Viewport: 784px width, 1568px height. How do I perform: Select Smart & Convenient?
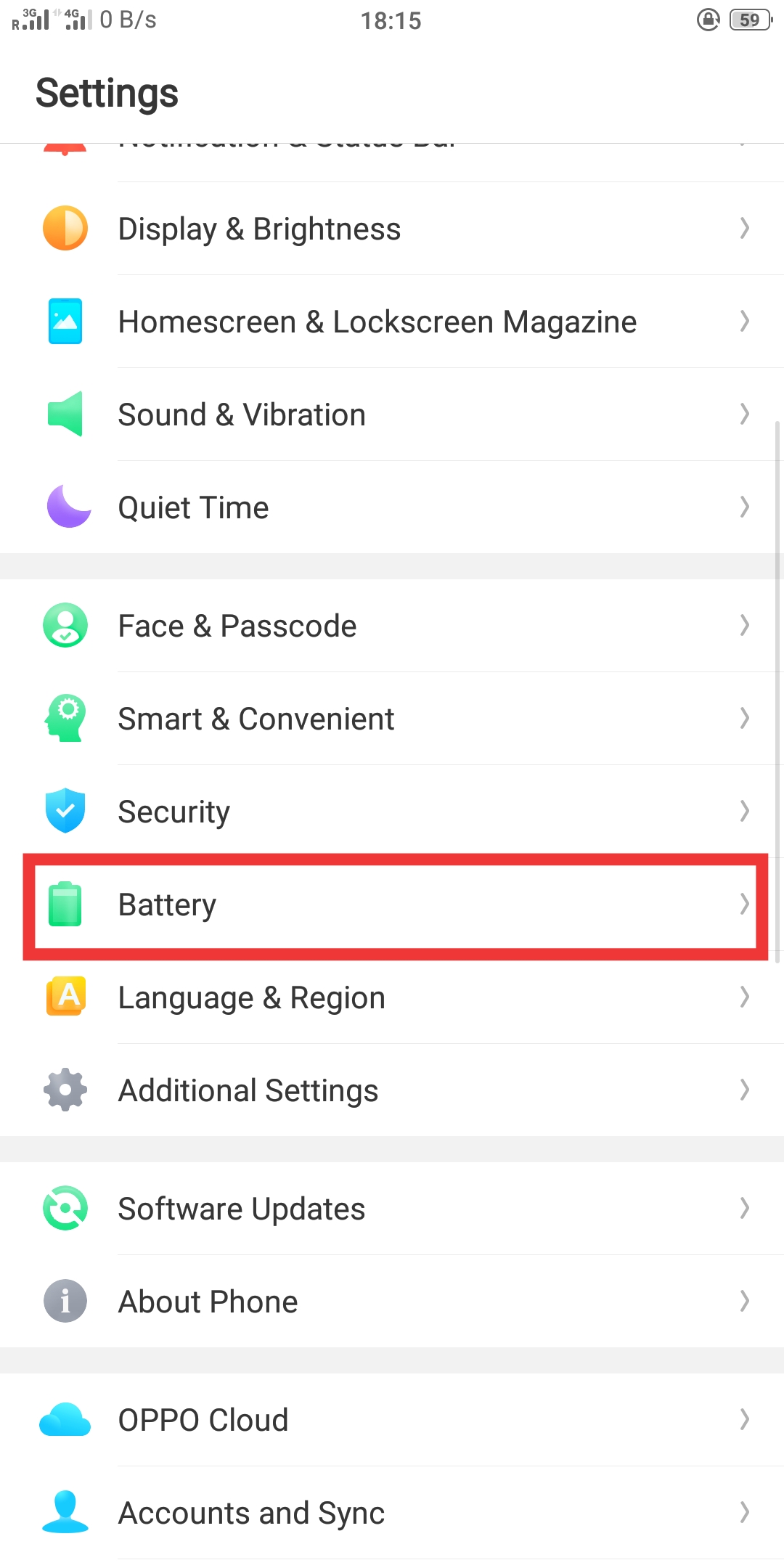[392, 719]
